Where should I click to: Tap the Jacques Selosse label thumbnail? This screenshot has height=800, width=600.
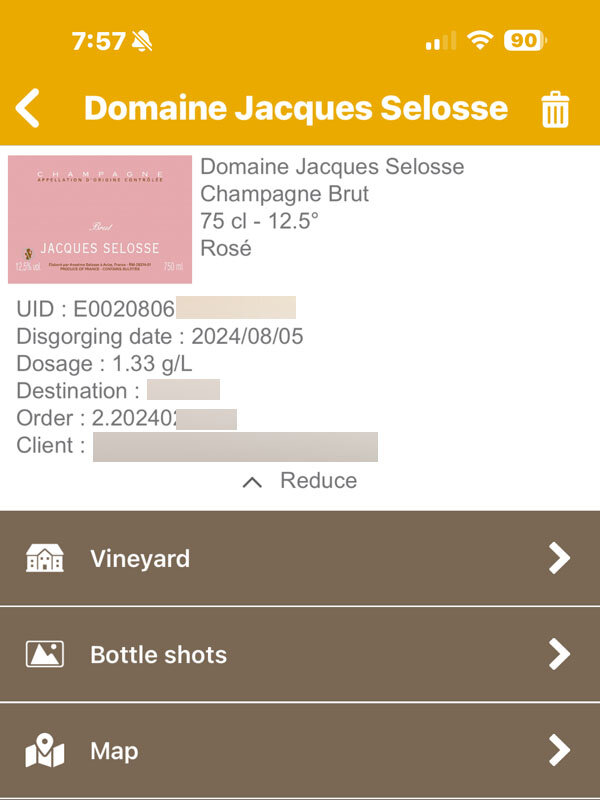coord(100,220)
